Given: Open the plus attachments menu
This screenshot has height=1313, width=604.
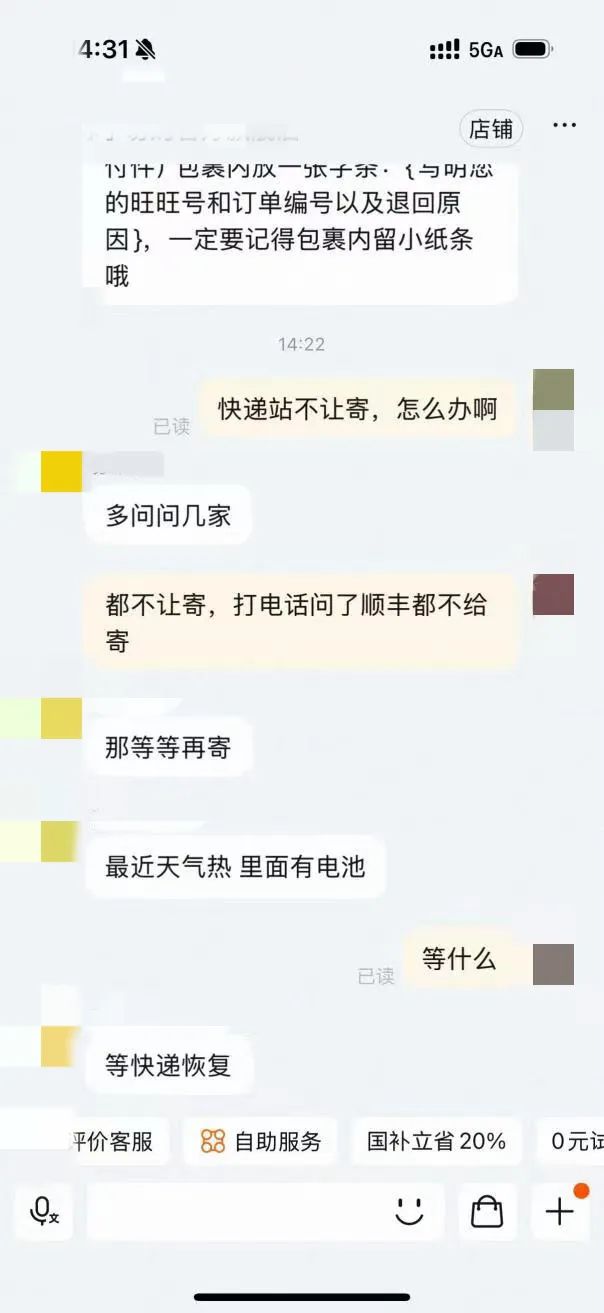Looking at the screenshot, I should (x=560, y=1212).
